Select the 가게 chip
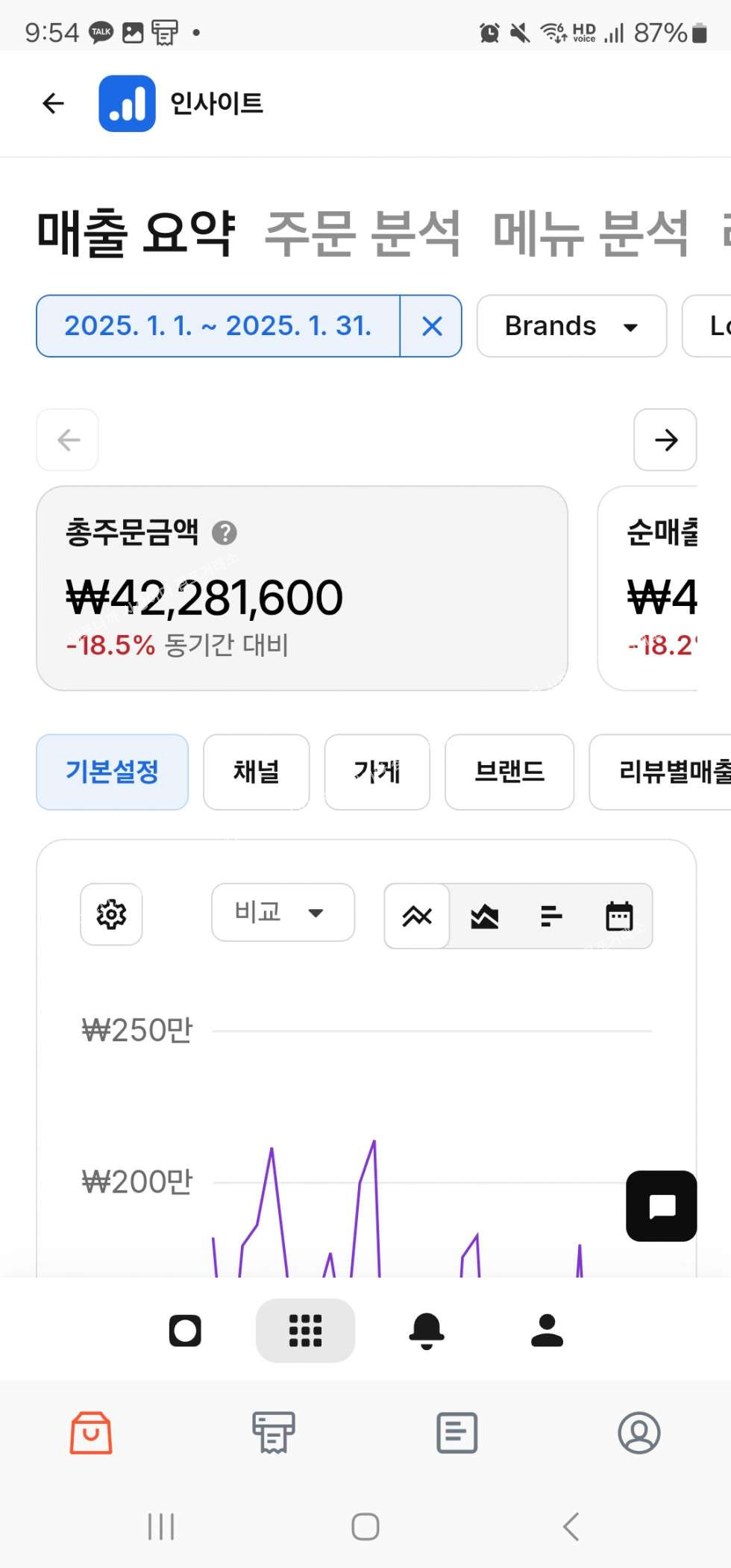The height and width of the screenshot is (1568, 731). coord(377,772)
